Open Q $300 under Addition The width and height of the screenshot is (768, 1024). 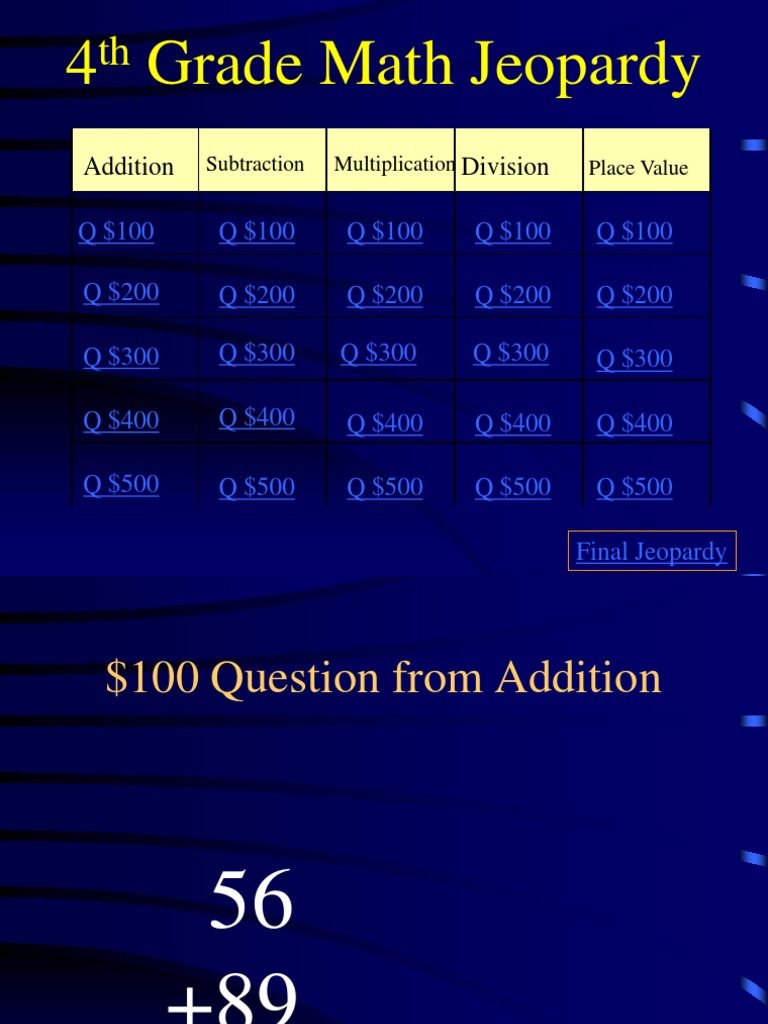tap(121, 357)
